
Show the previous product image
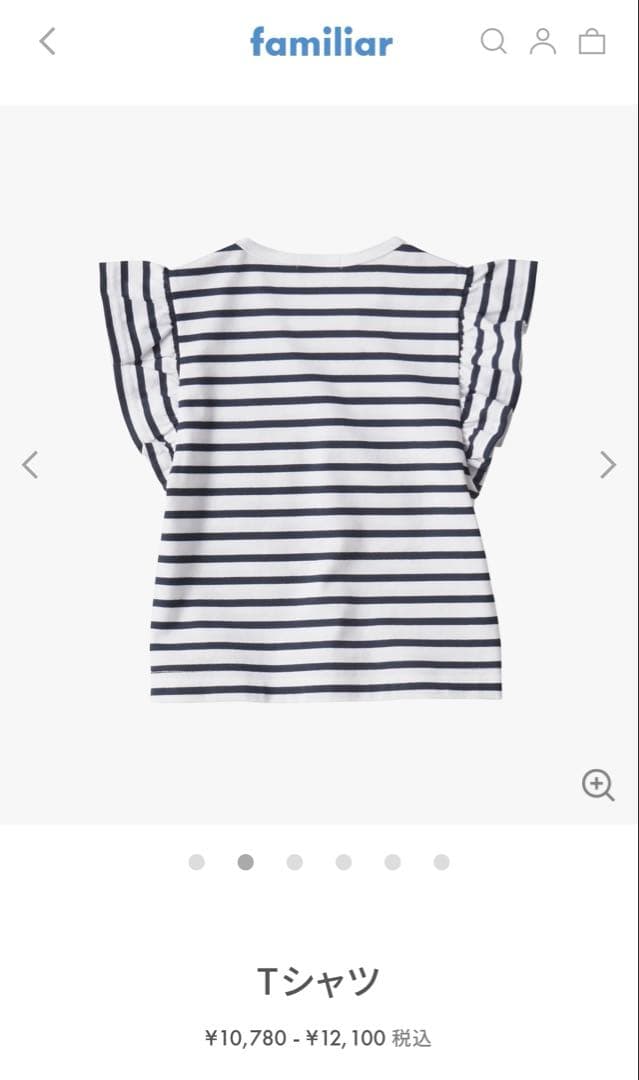click(x=30, y=464)
